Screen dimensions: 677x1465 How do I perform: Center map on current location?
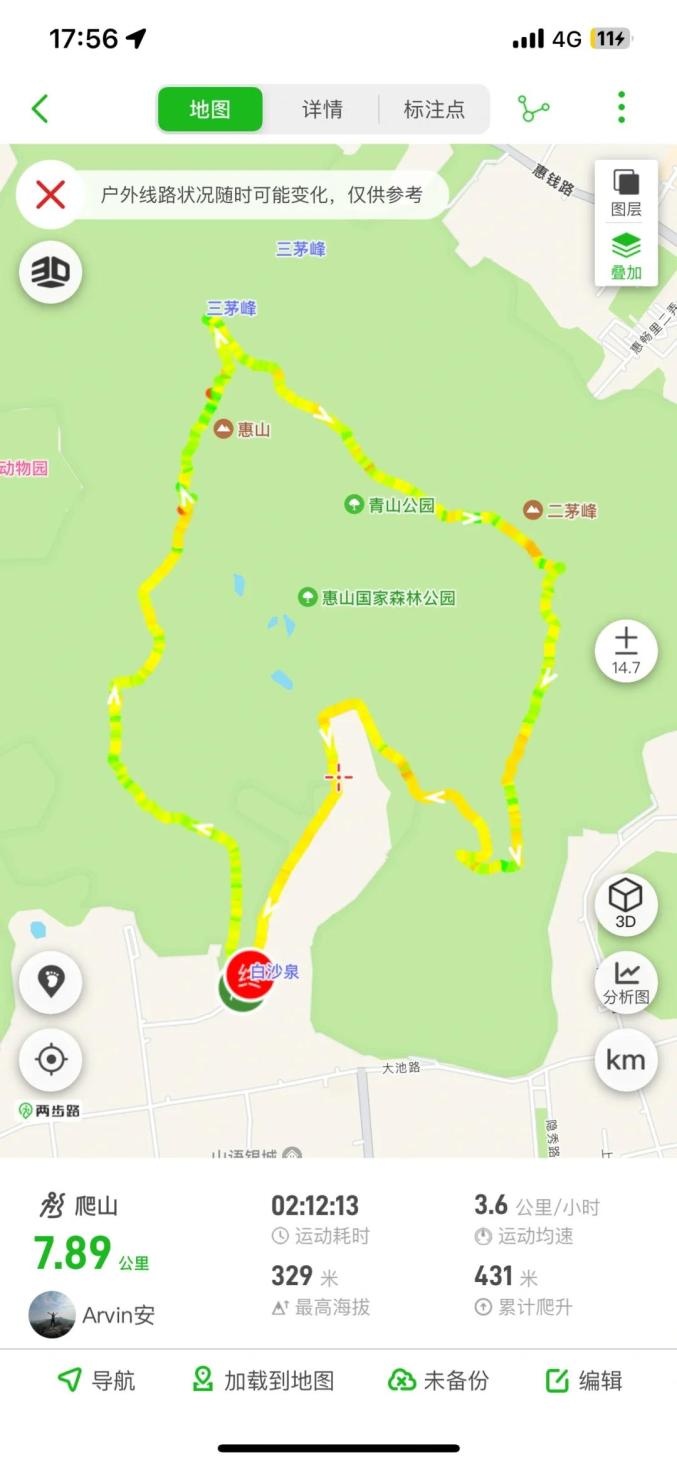click(50, 1059)
